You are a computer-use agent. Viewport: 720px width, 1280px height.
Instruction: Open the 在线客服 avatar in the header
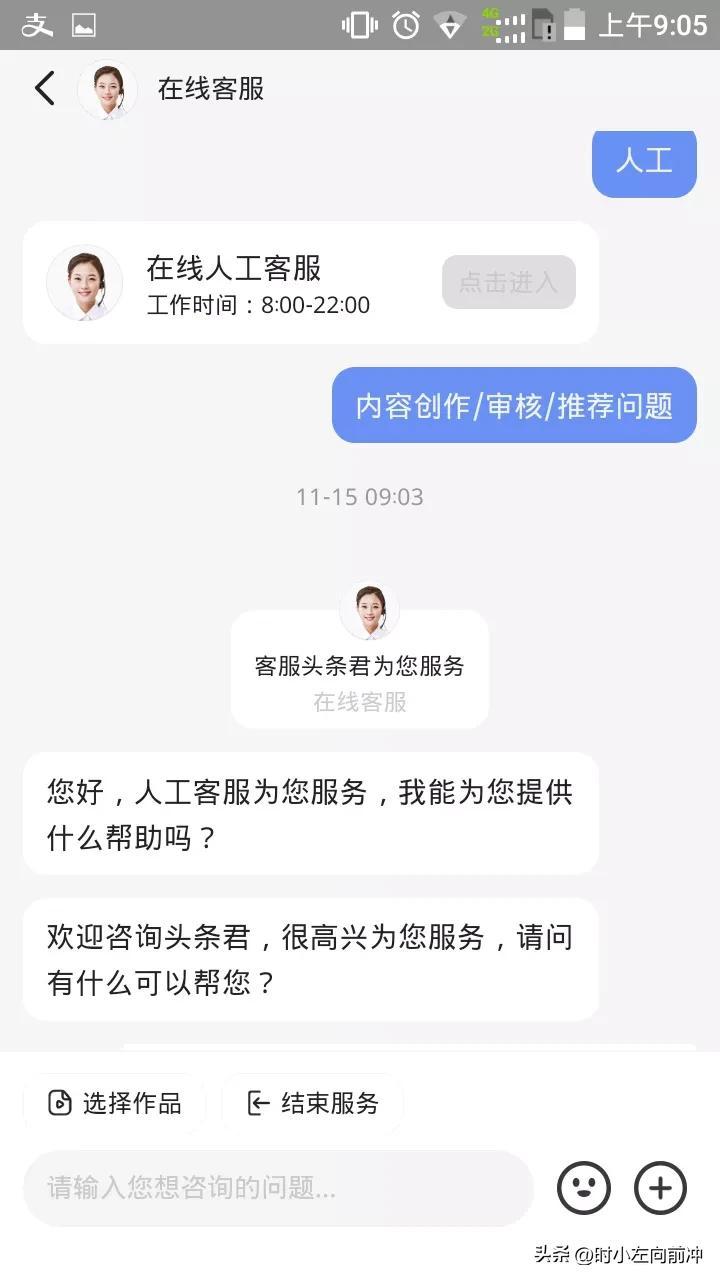tap(107, 89)
